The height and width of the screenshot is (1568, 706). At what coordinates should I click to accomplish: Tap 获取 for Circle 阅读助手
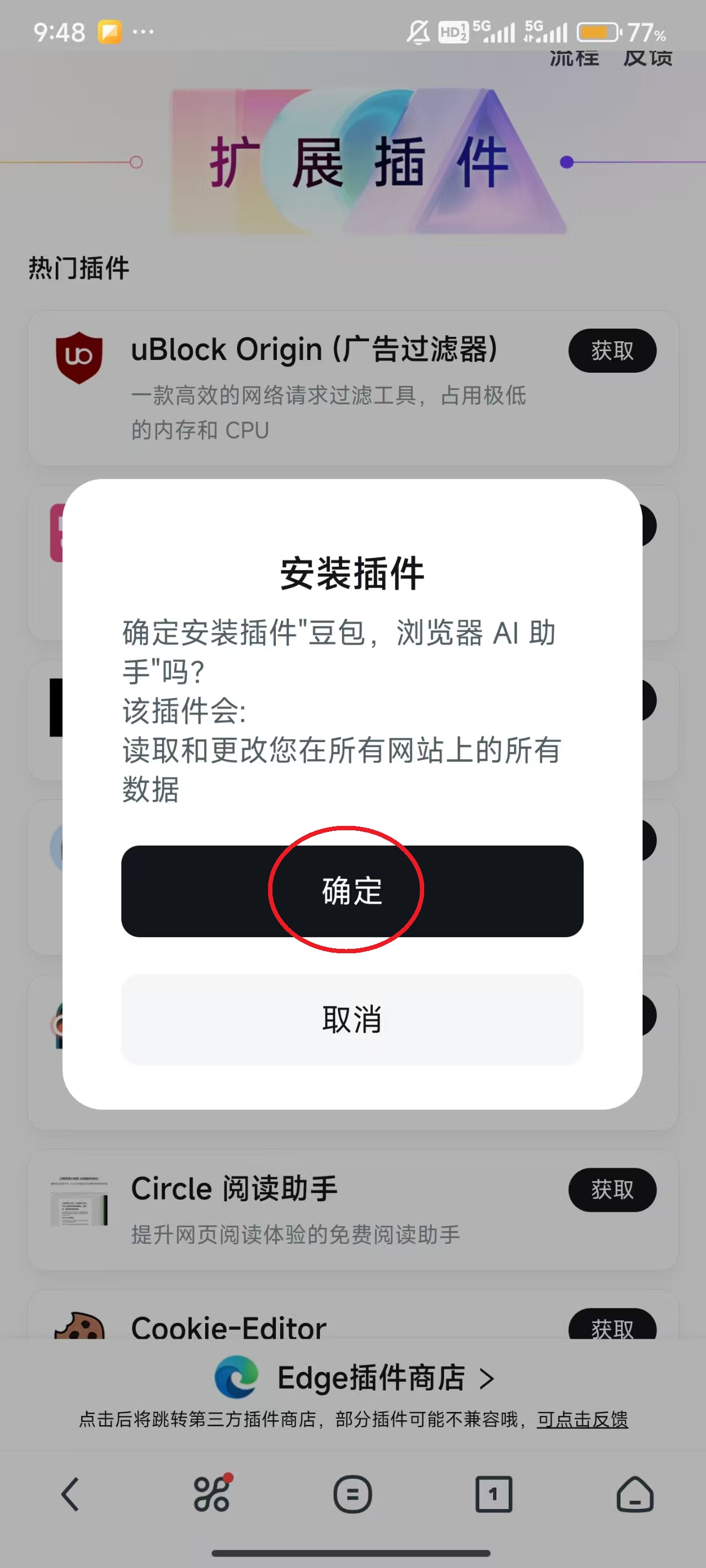tap(612, 1189)
